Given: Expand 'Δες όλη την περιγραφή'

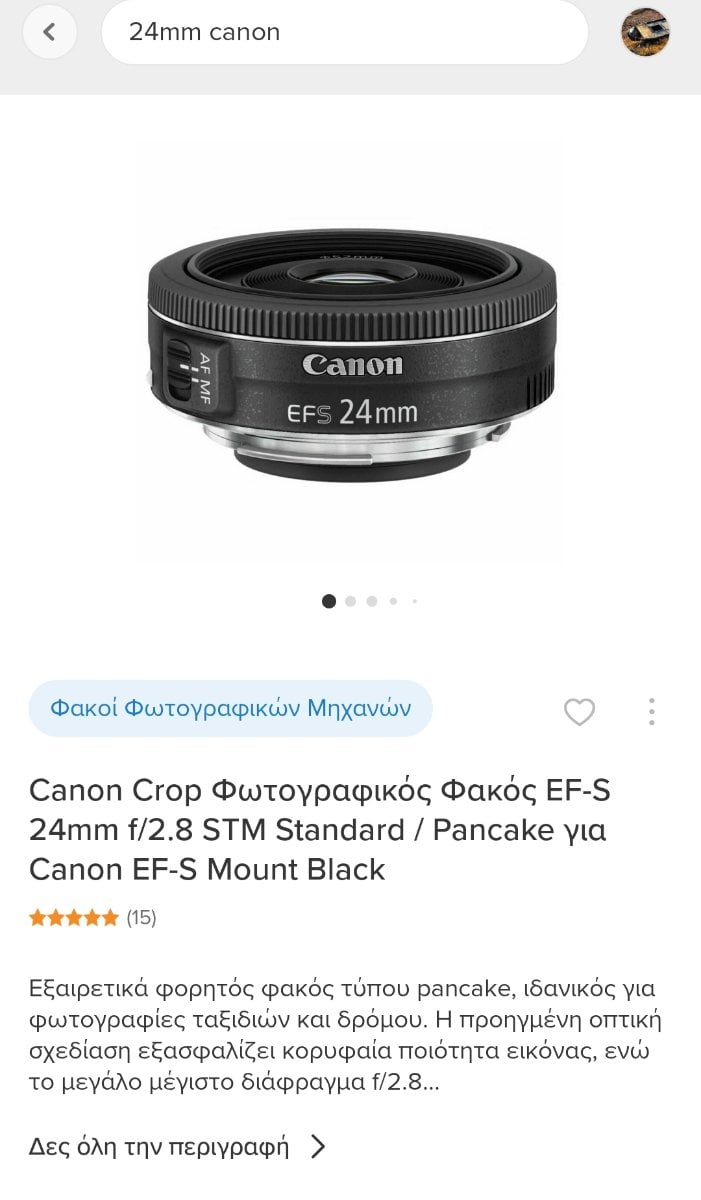Looking at the screenshot, I should 178,1146.
